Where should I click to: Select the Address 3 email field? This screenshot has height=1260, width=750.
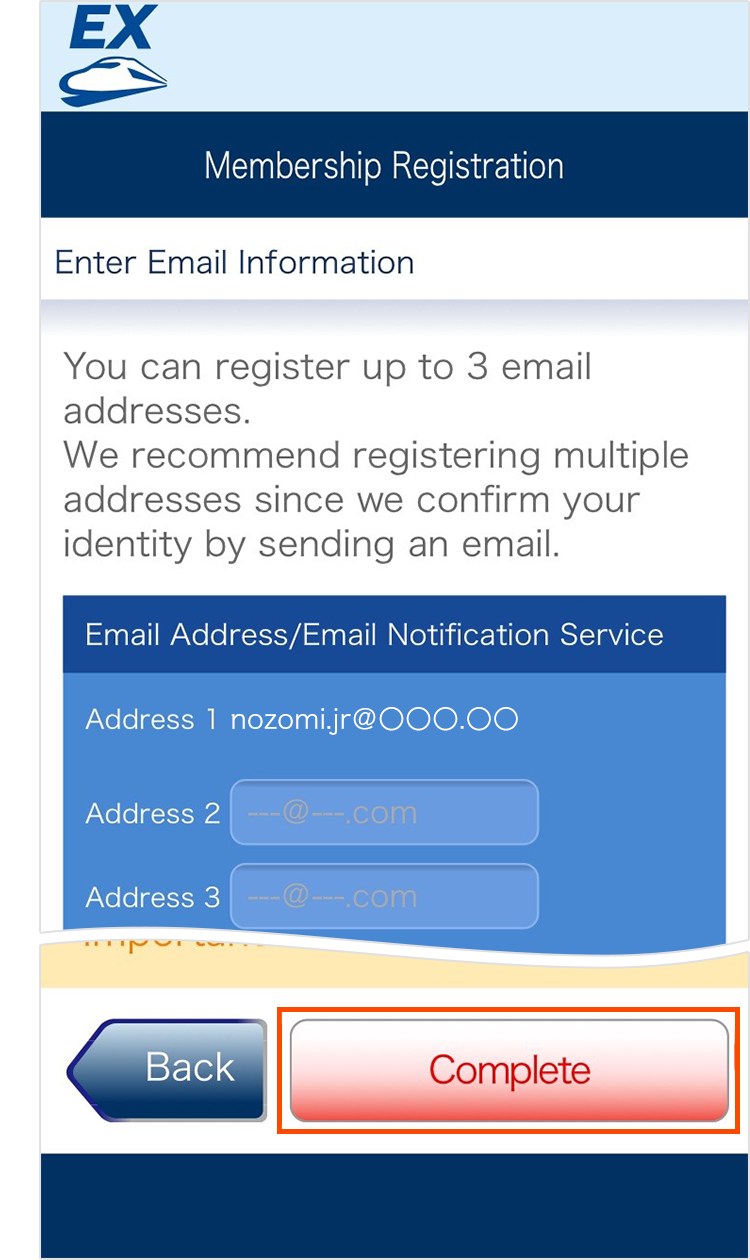(384, 896)
